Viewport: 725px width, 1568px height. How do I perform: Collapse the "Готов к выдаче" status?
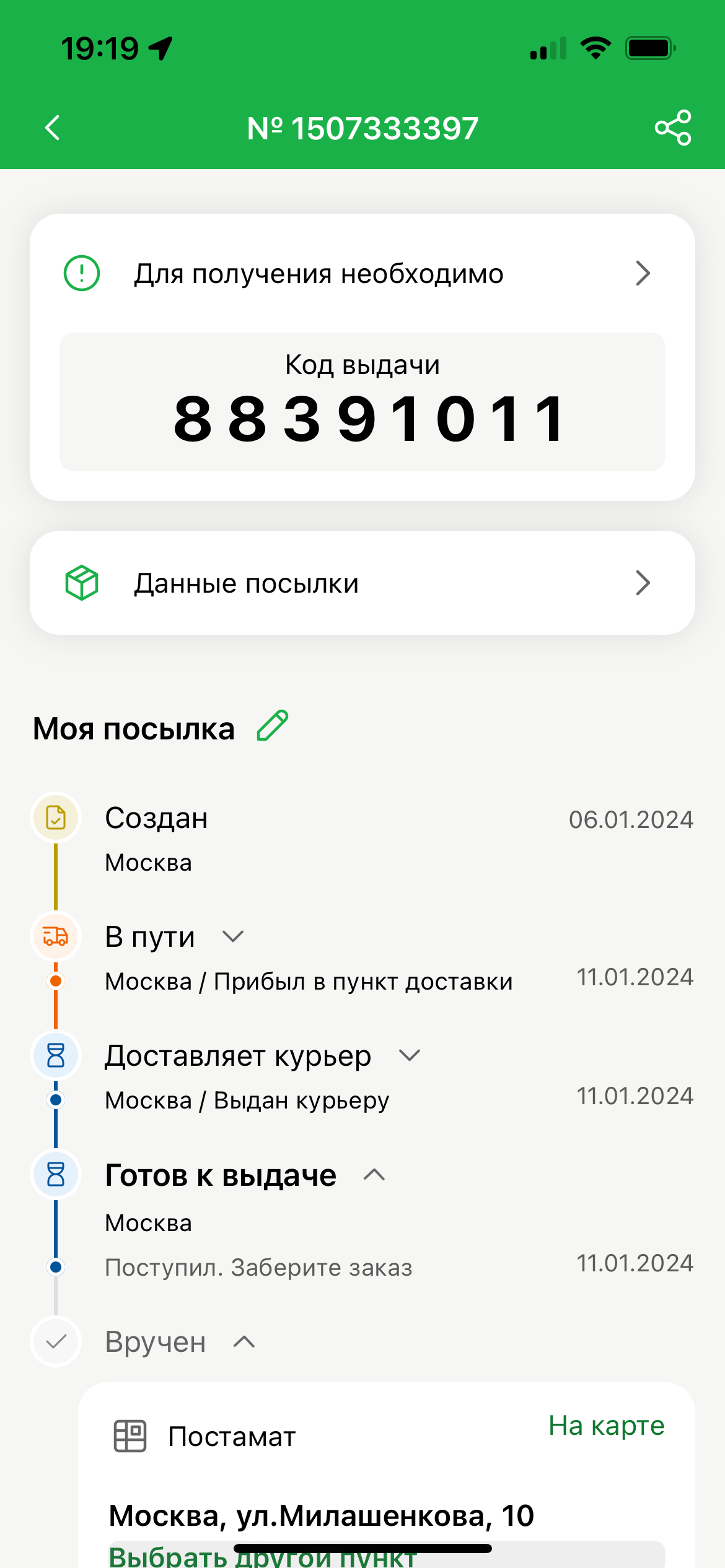(x=374, y=1175)
